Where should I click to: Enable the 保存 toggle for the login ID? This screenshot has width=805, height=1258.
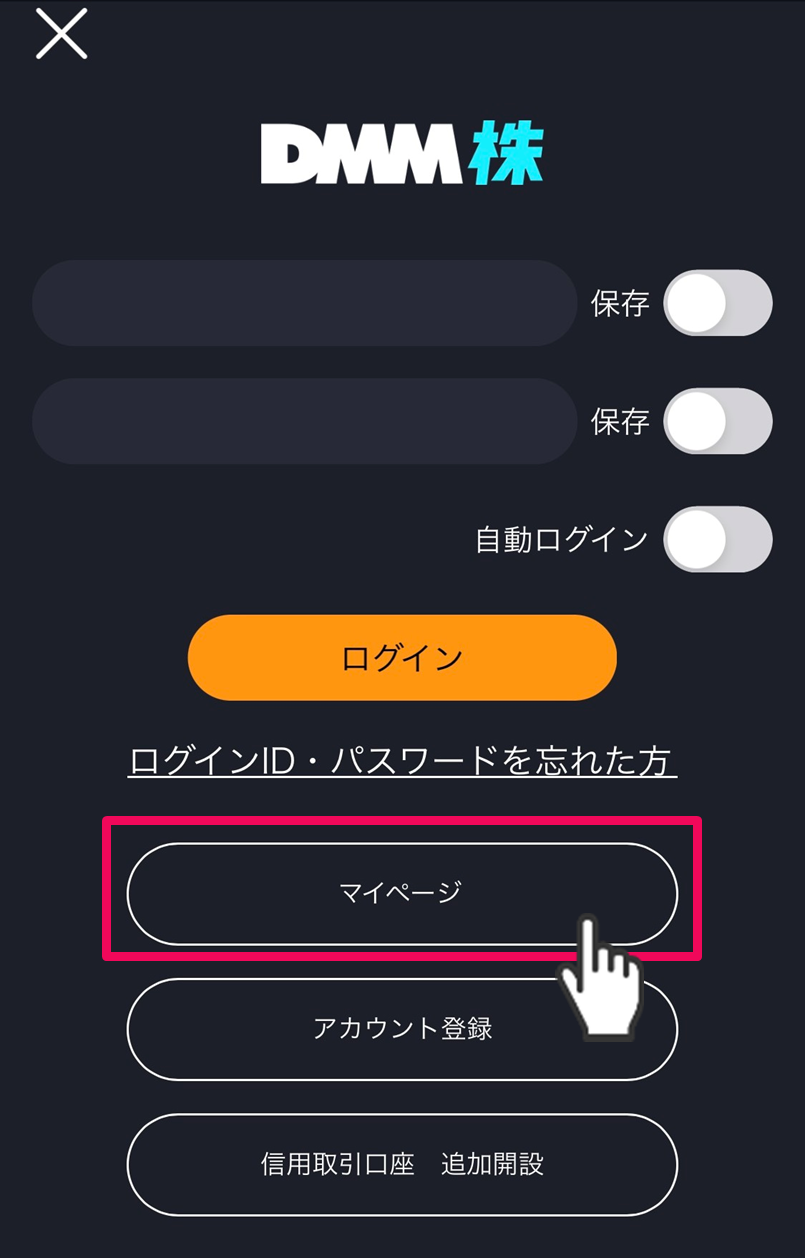pyautogui.click(x=718, y=303)
